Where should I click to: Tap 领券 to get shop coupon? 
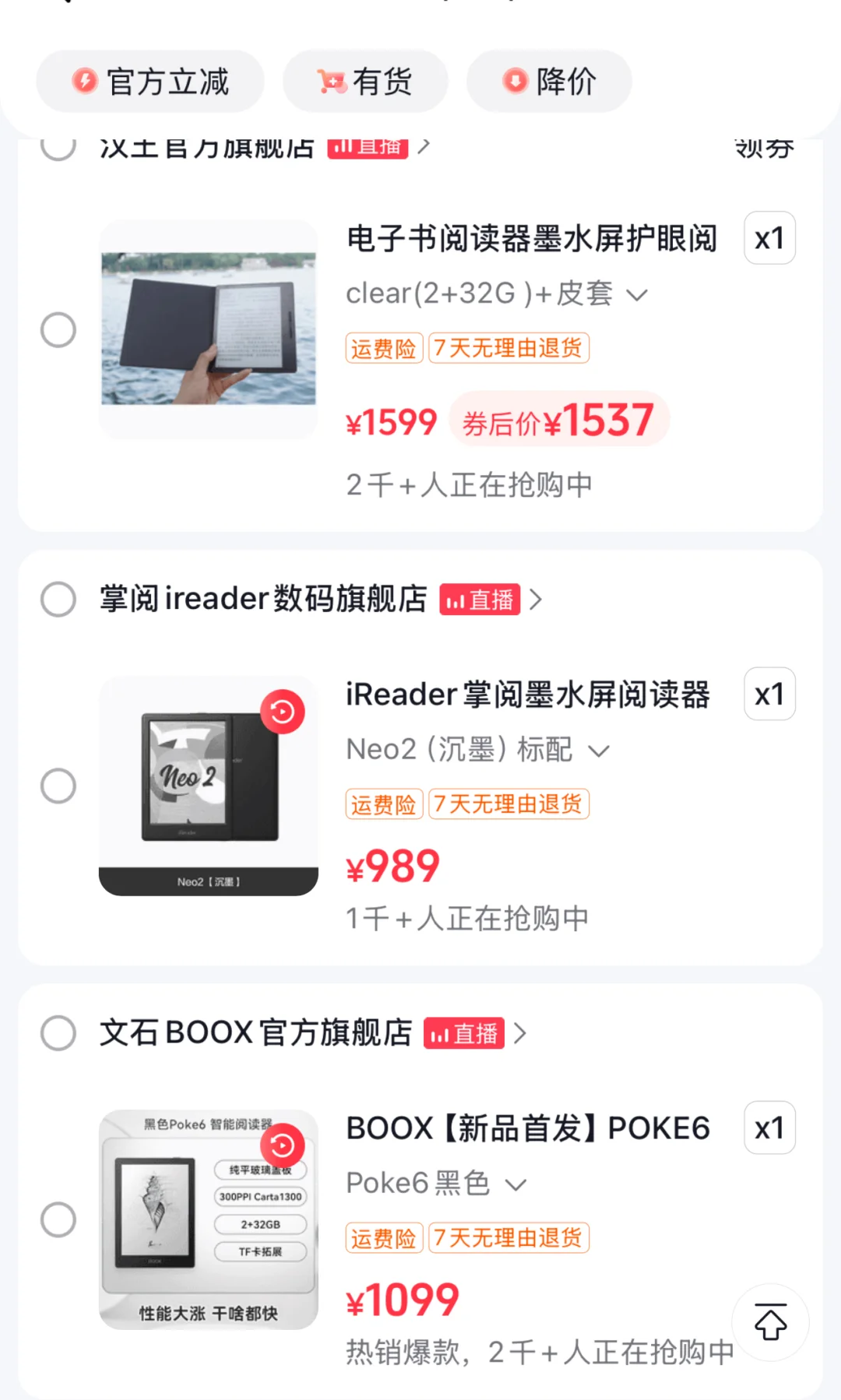point(764,148)
